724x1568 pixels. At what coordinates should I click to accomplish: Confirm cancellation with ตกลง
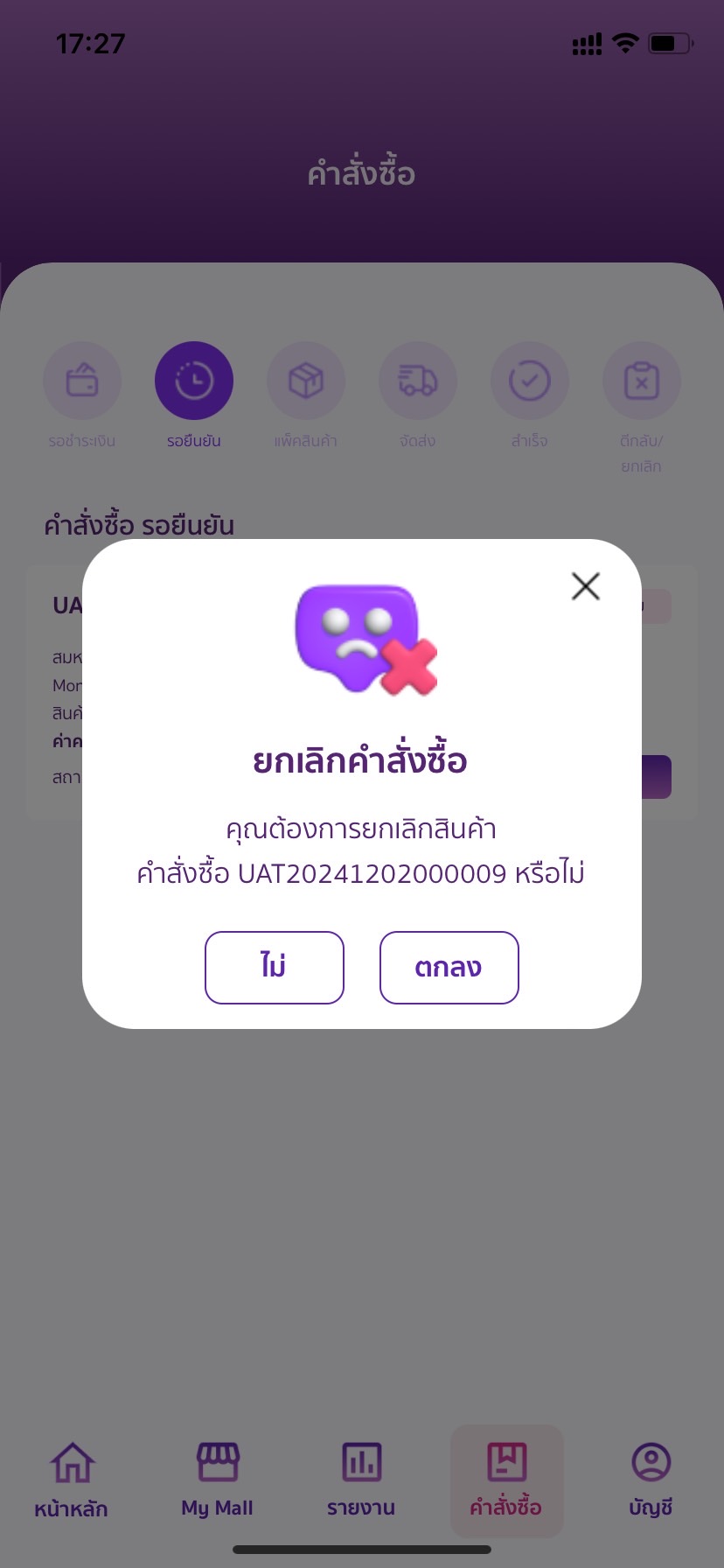(x=449, y=967)
